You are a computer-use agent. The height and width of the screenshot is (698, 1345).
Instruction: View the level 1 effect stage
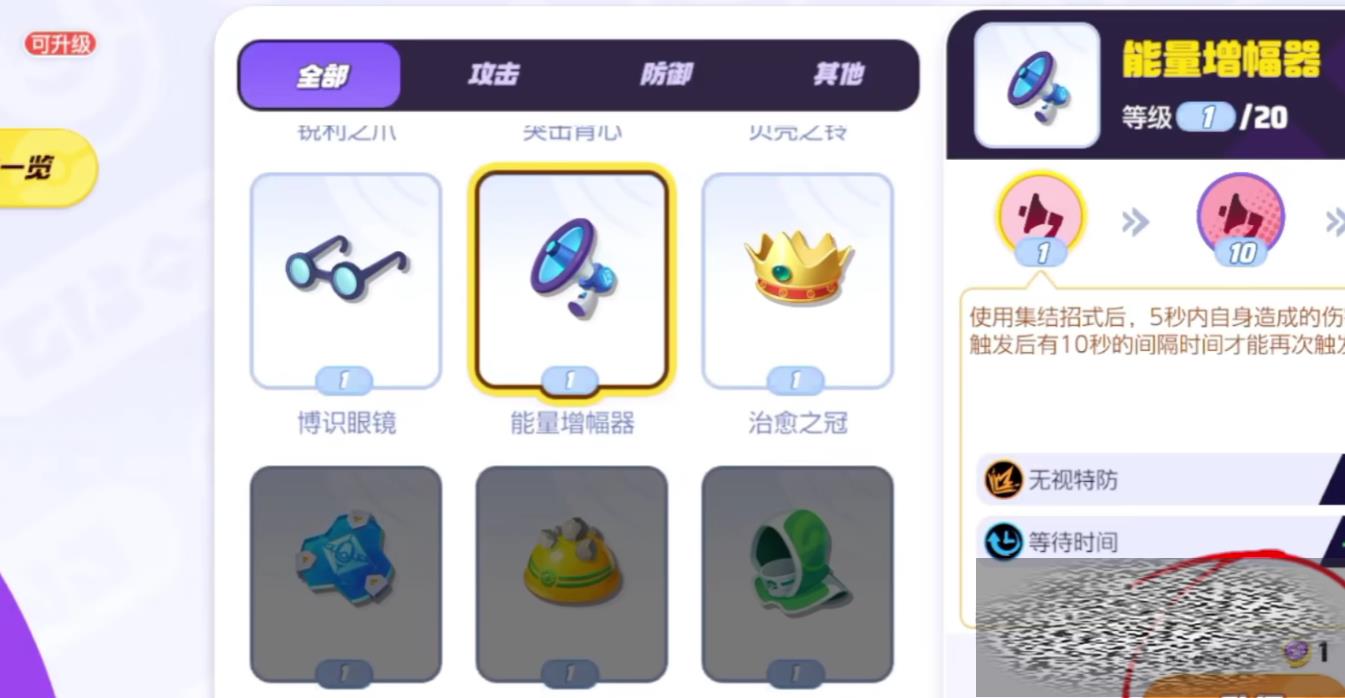point(1041,214)
